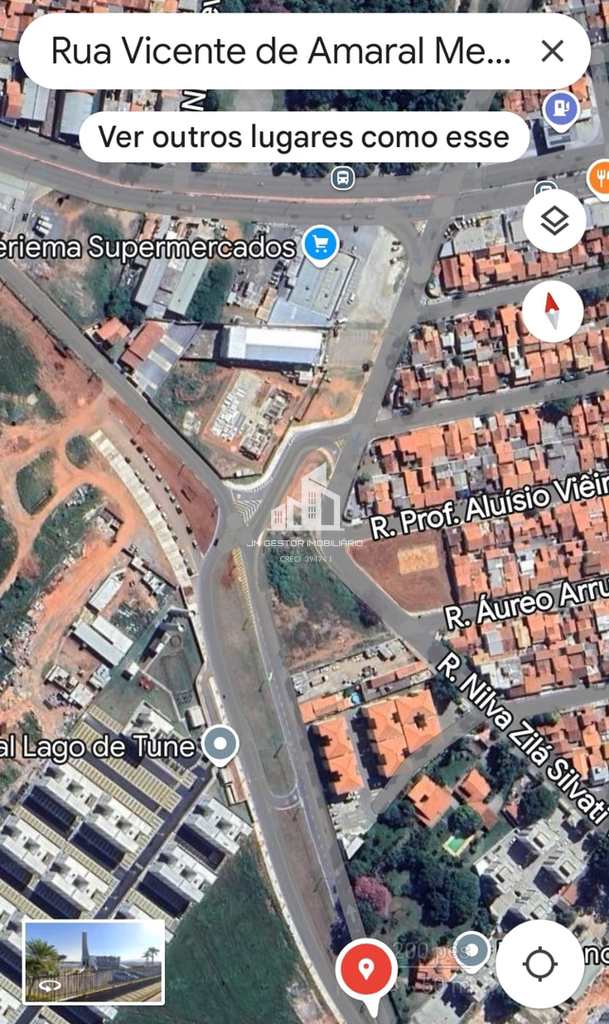Tap Ver outros lugares como esse

(x=304, y=137)
